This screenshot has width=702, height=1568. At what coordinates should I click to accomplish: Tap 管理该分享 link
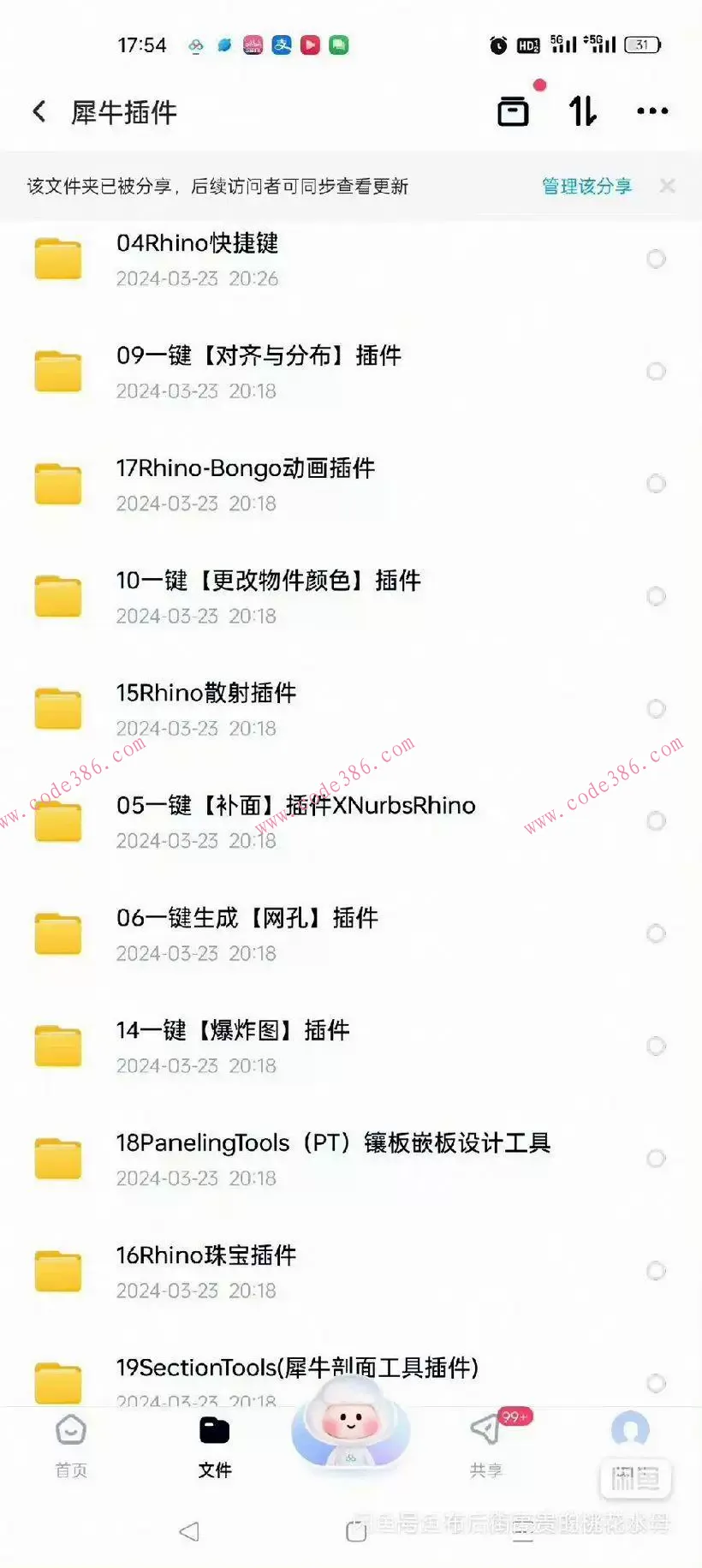[x=586, y=186]
